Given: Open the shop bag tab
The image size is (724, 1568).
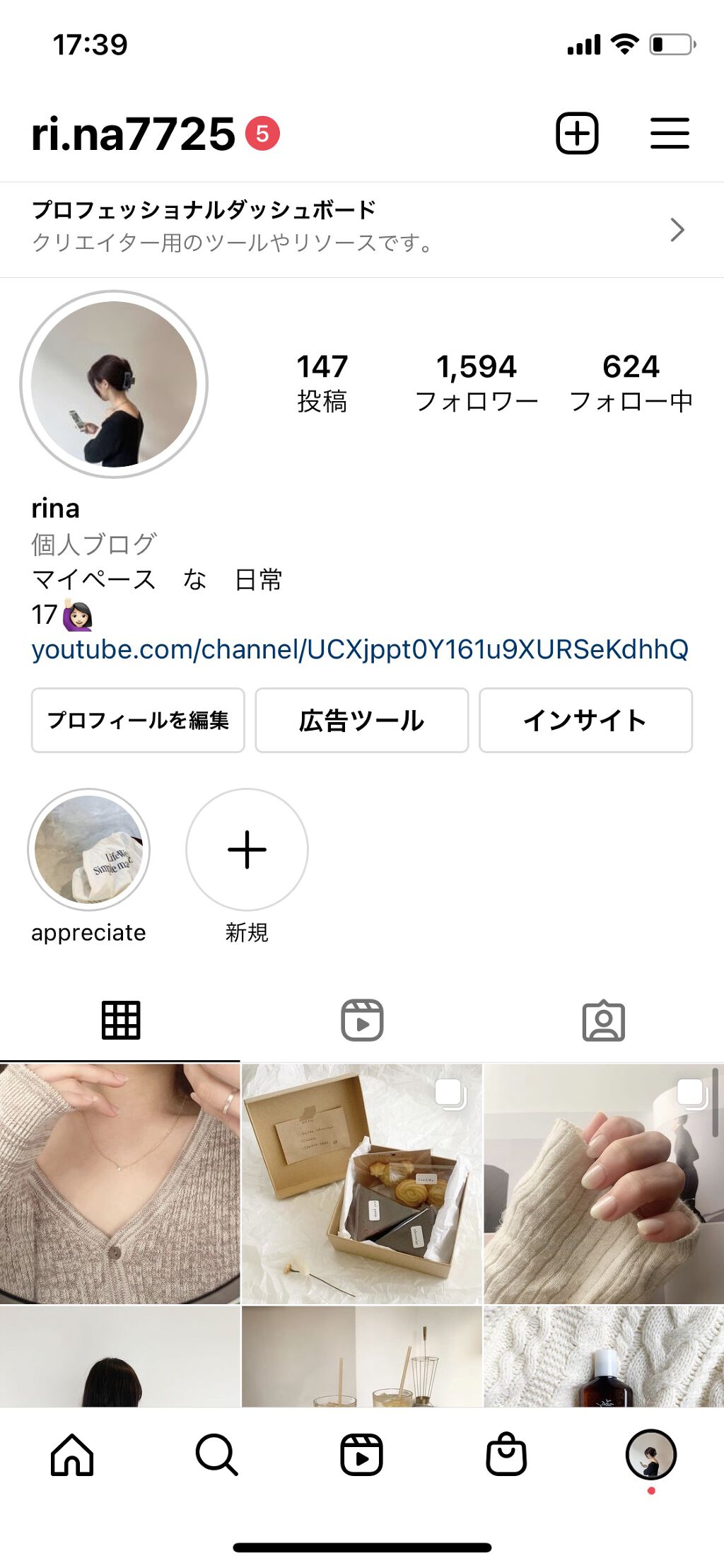Looking at the screenshot, I should point(506,1454).
